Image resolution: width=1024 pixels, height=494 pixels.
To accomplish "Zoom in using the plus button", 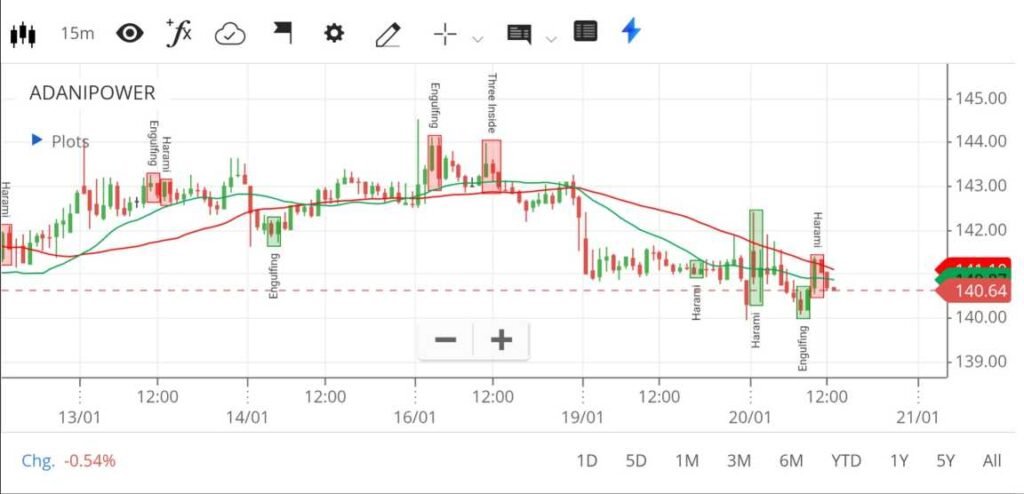I will pyautogui.click(x=501, y=340).
